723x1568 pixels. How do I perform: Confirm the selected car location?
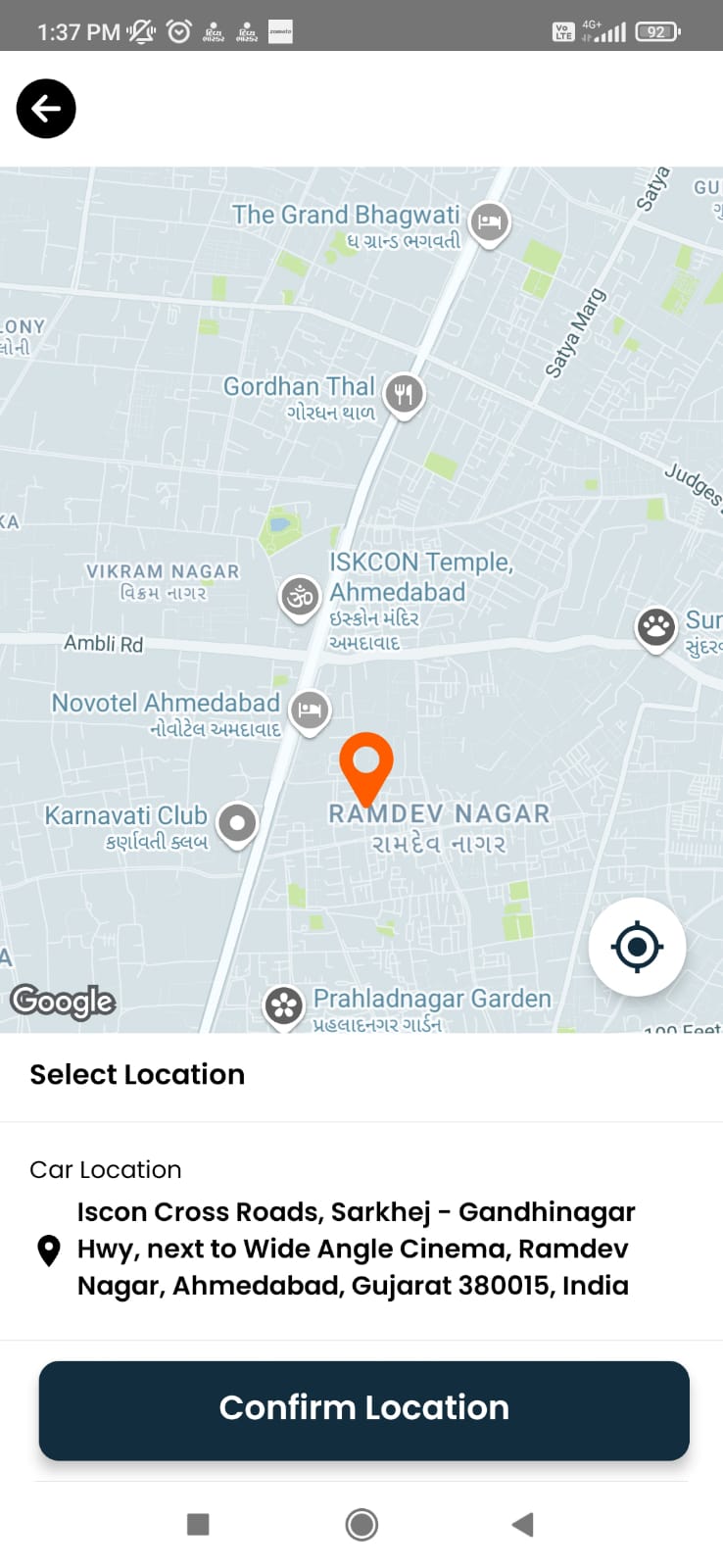click(363, 1409)
